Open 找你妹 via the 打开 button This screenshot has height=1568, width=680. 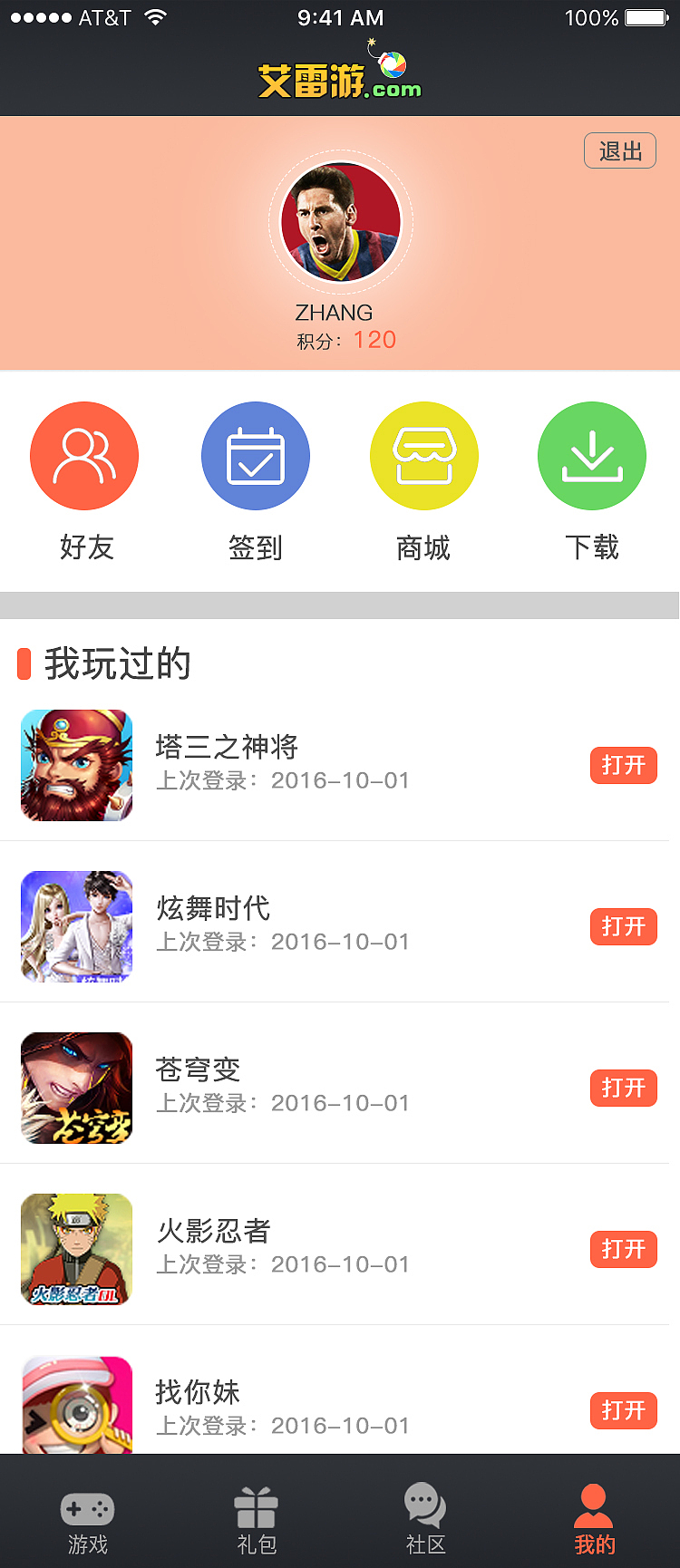623,1410
